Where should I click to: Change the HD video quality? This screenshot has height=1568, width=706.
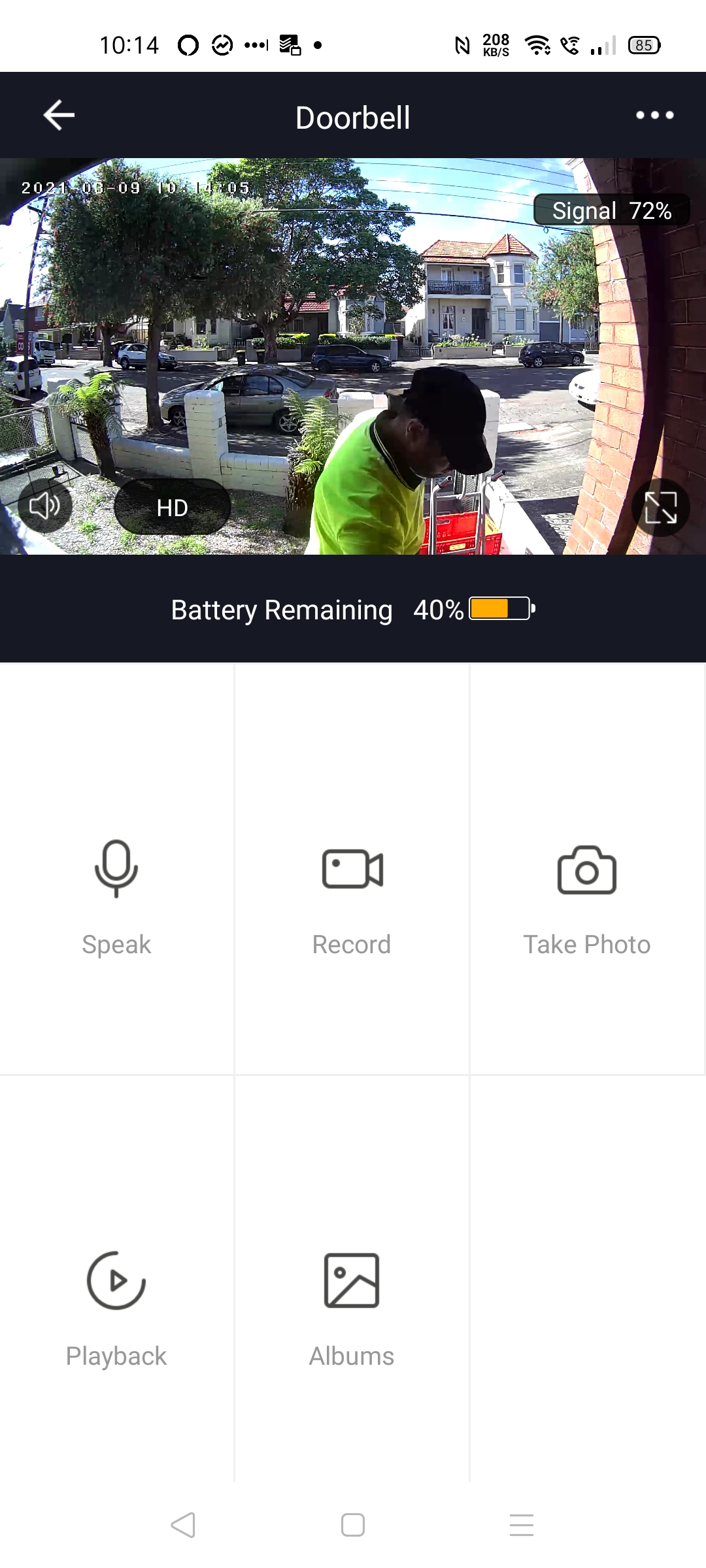(173, 508)
